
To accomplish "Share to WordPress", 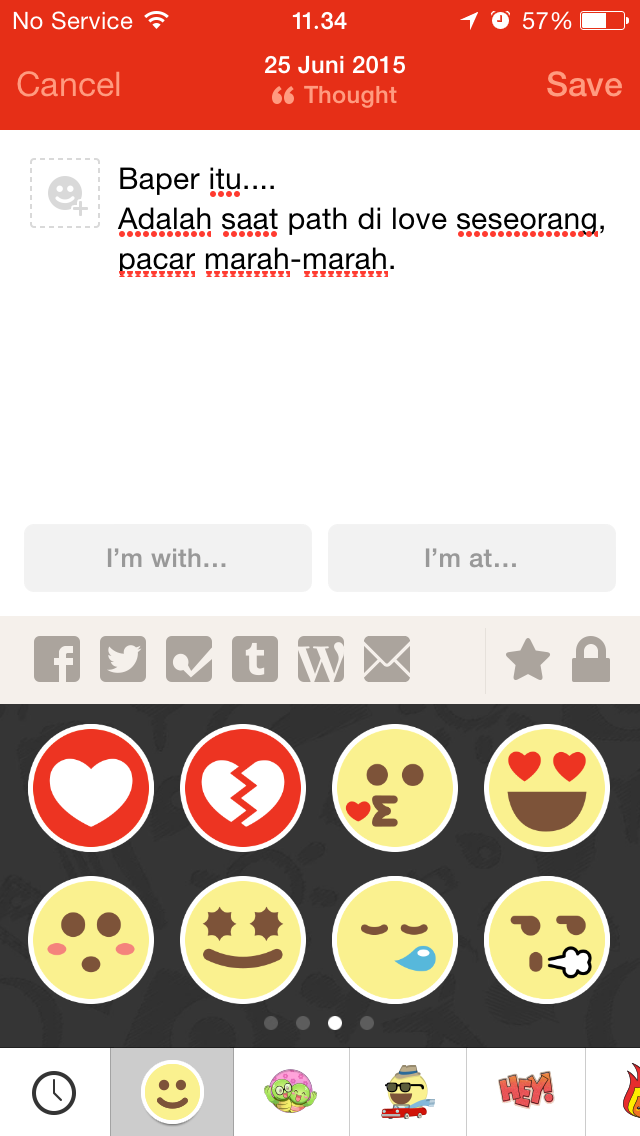I will coord(321,660).
